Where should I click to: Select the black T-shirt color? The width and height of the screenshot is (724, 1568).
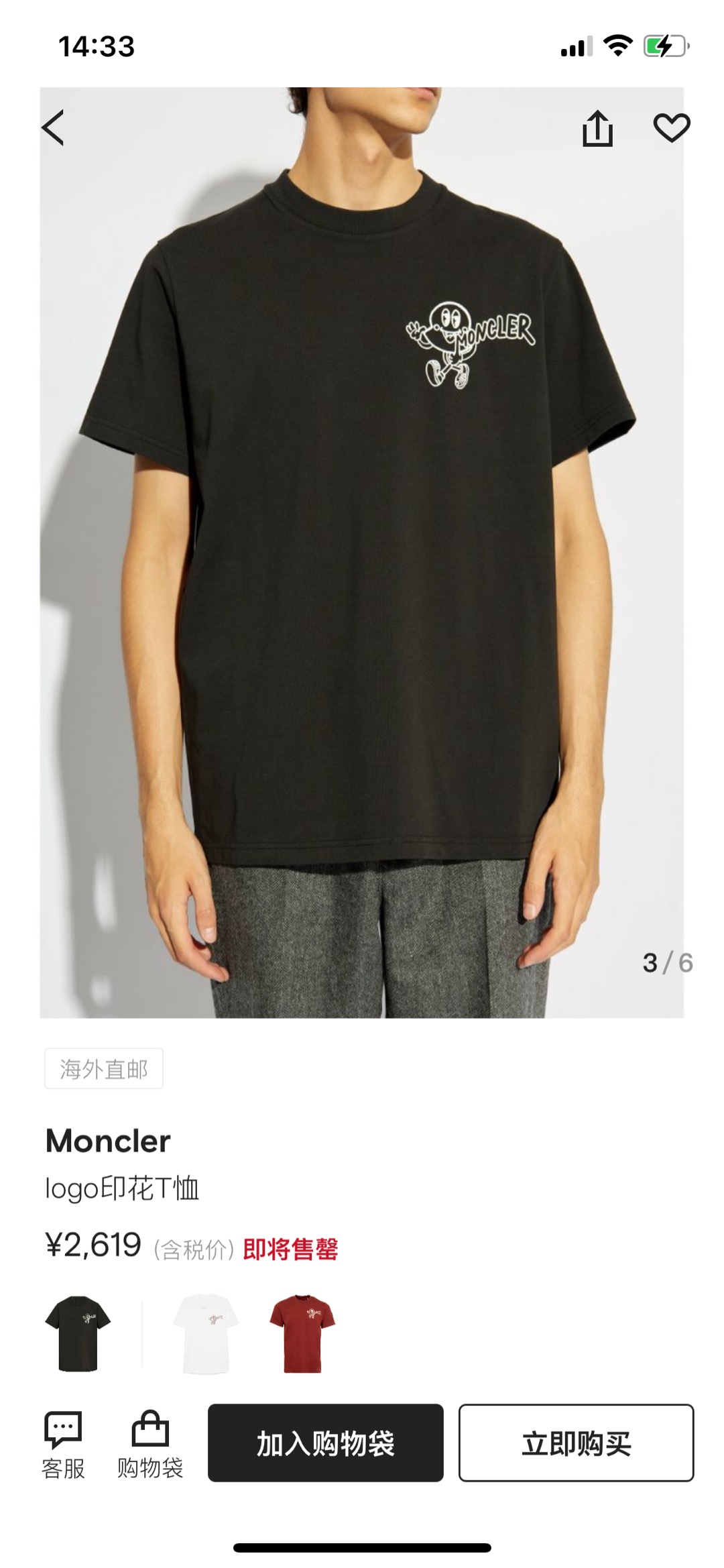pyautogui.click(x=78, y=1333)
